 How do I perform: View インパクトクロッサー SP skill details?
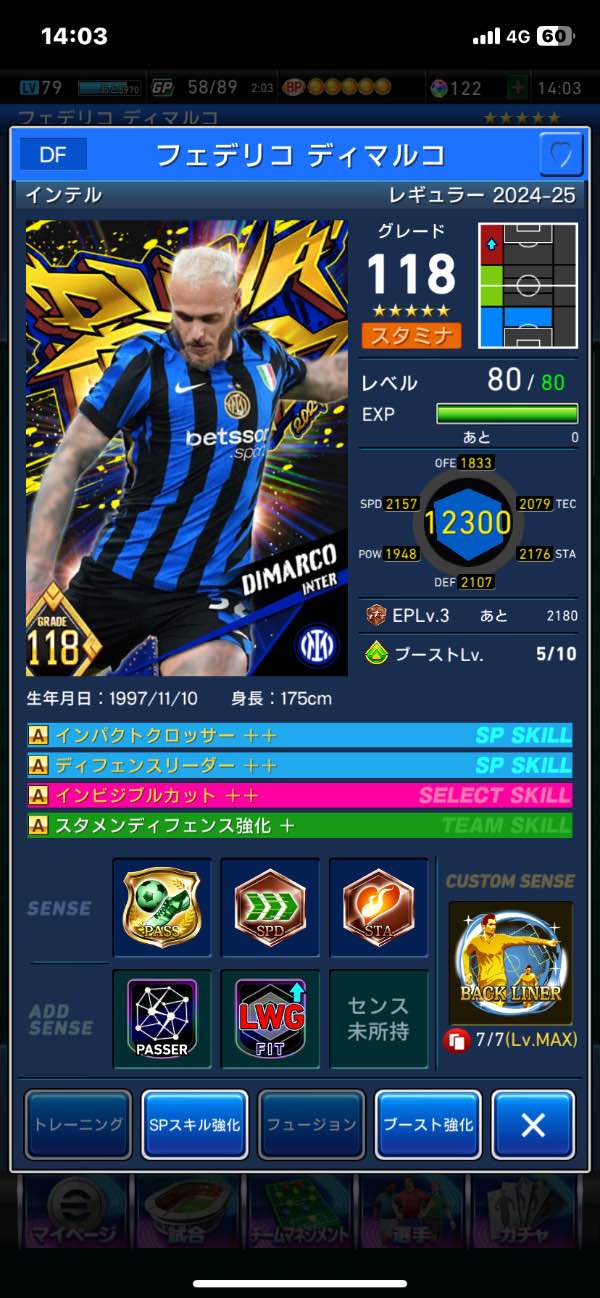point(299,736)
